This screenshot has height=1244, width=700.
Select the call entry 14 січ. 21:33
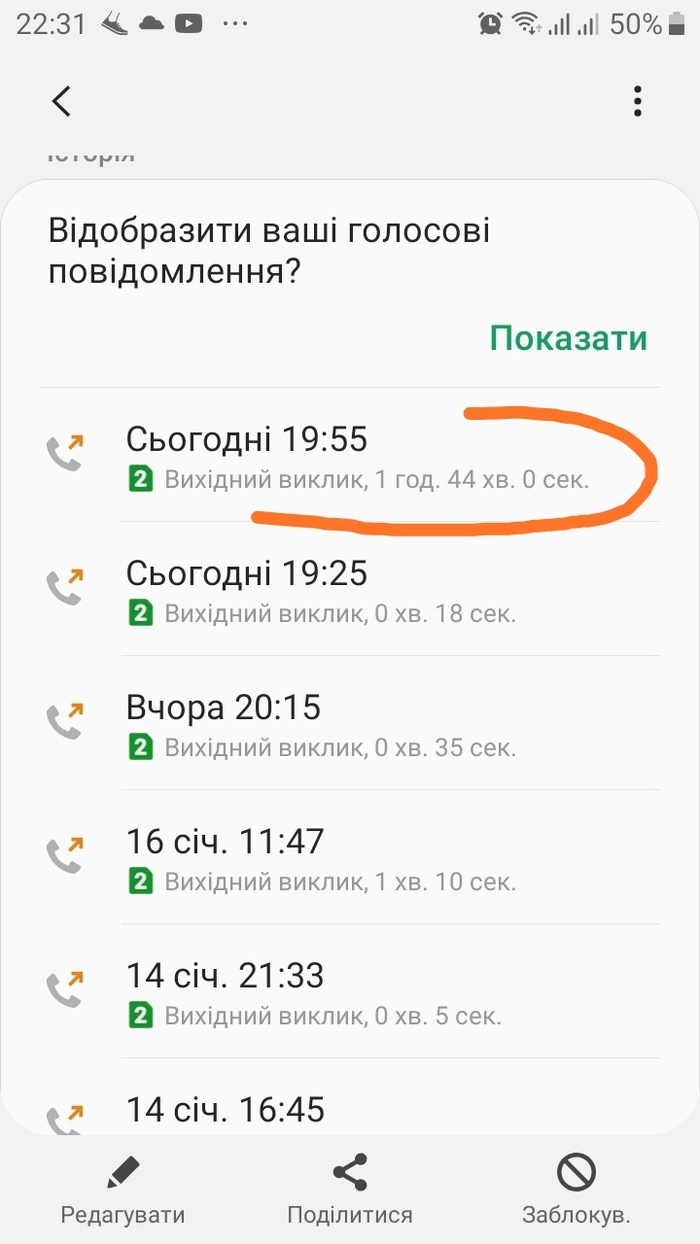350,992
